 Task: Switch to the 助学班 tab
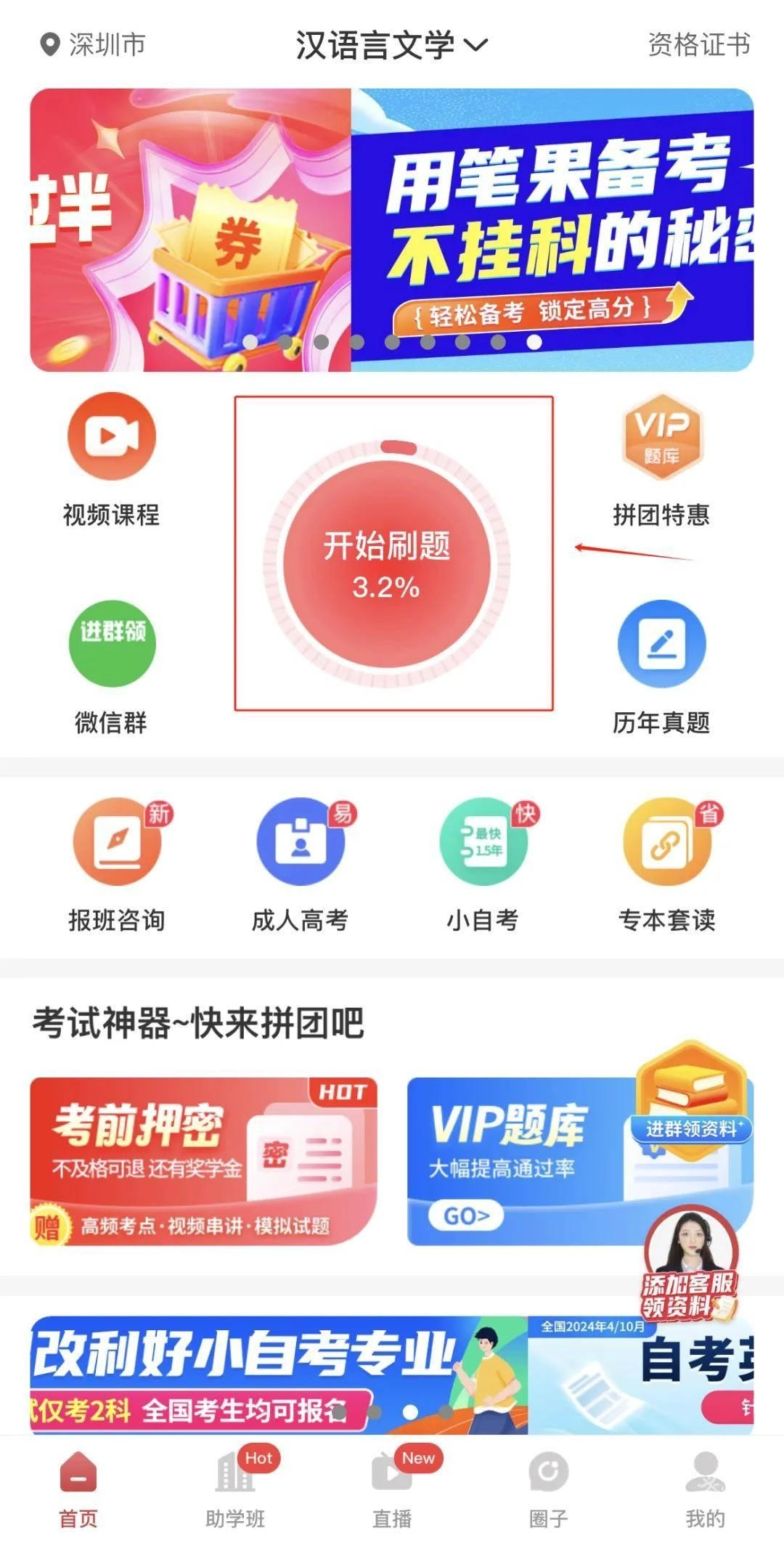click(x=235, y=1488)
